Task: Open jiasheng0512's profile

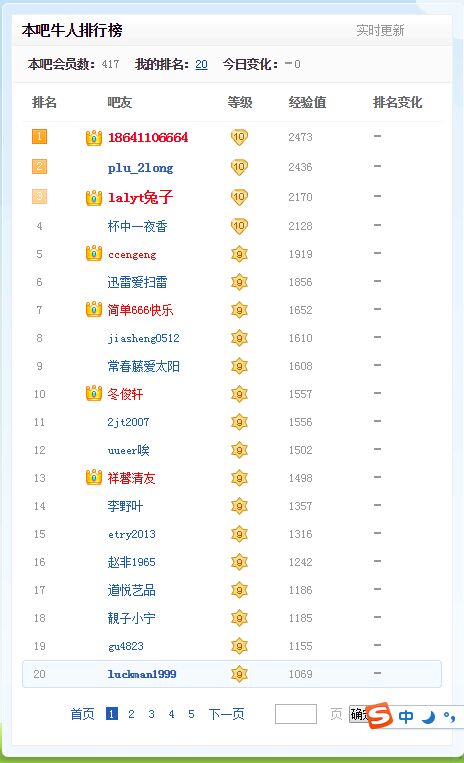Action: [x=143, y=338]
